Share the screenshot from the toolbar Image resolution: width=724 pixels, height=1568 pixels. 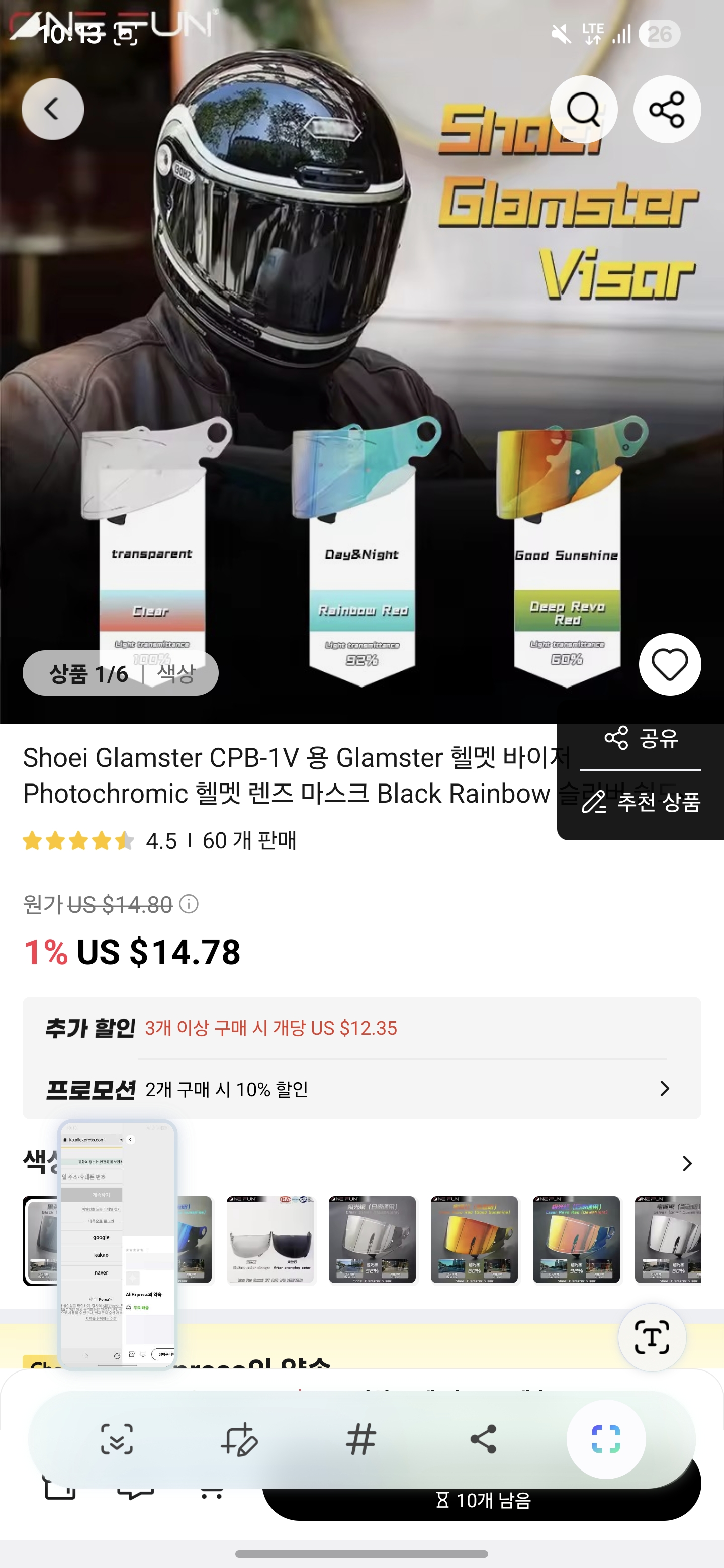click(484, 1439)
